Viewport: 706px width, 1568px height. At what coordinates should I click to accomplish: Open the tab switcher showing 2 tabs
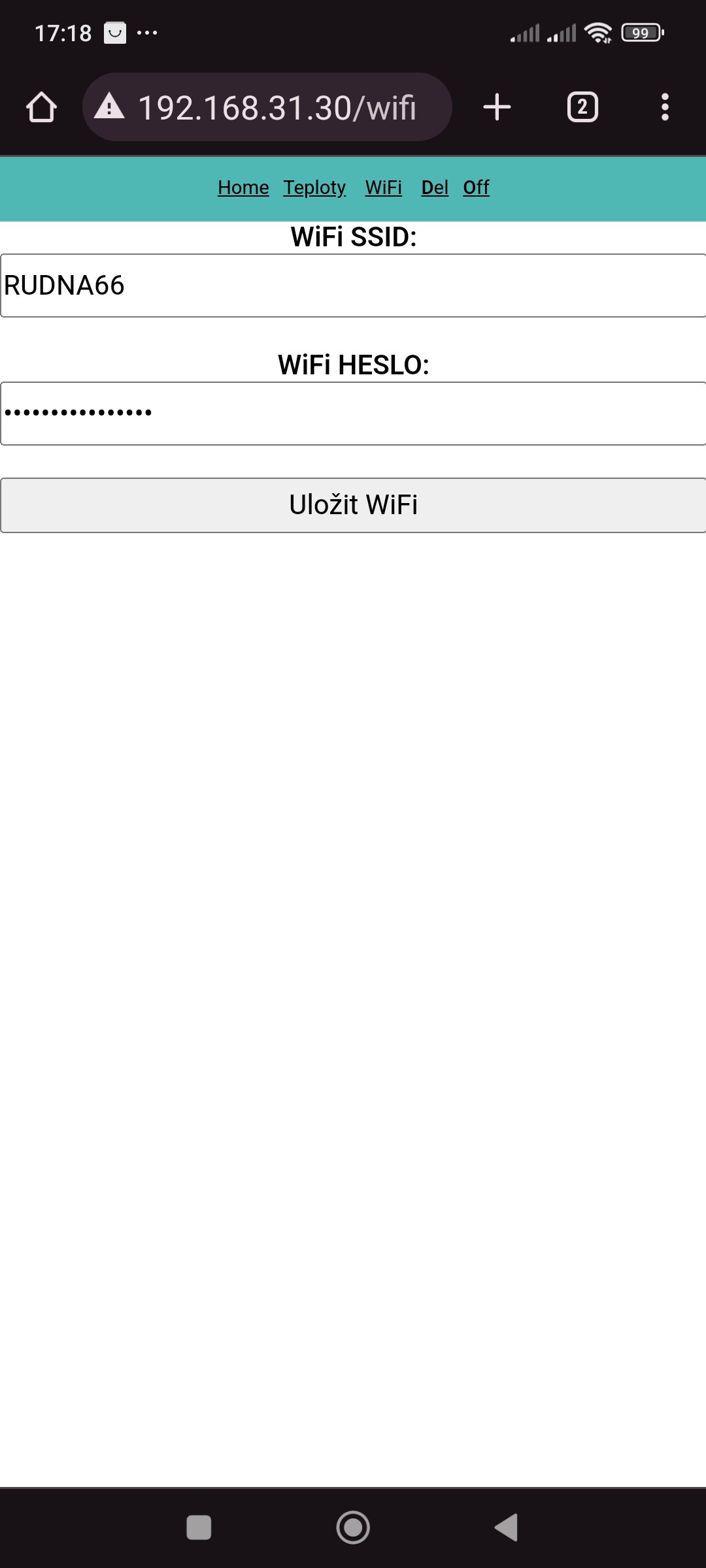(x=582, y=107)
